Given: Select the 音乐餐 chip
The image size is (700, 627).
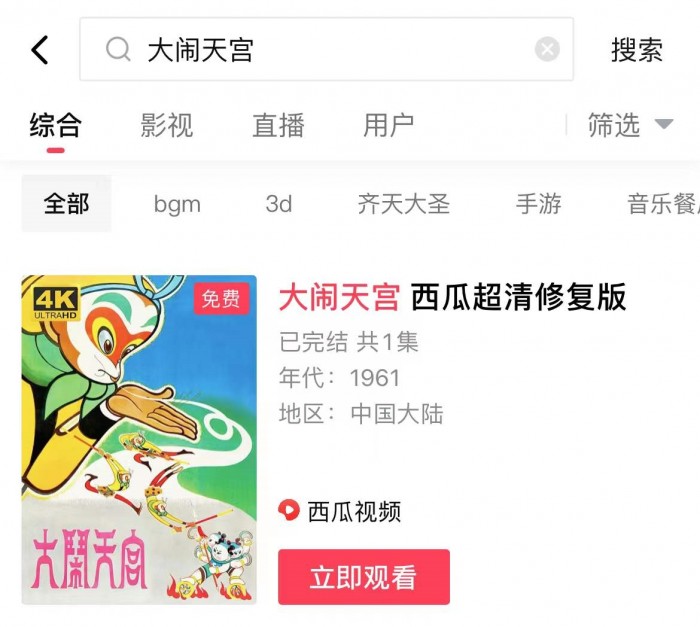Looking at the screenshot, I should click(x=662, y=204).
